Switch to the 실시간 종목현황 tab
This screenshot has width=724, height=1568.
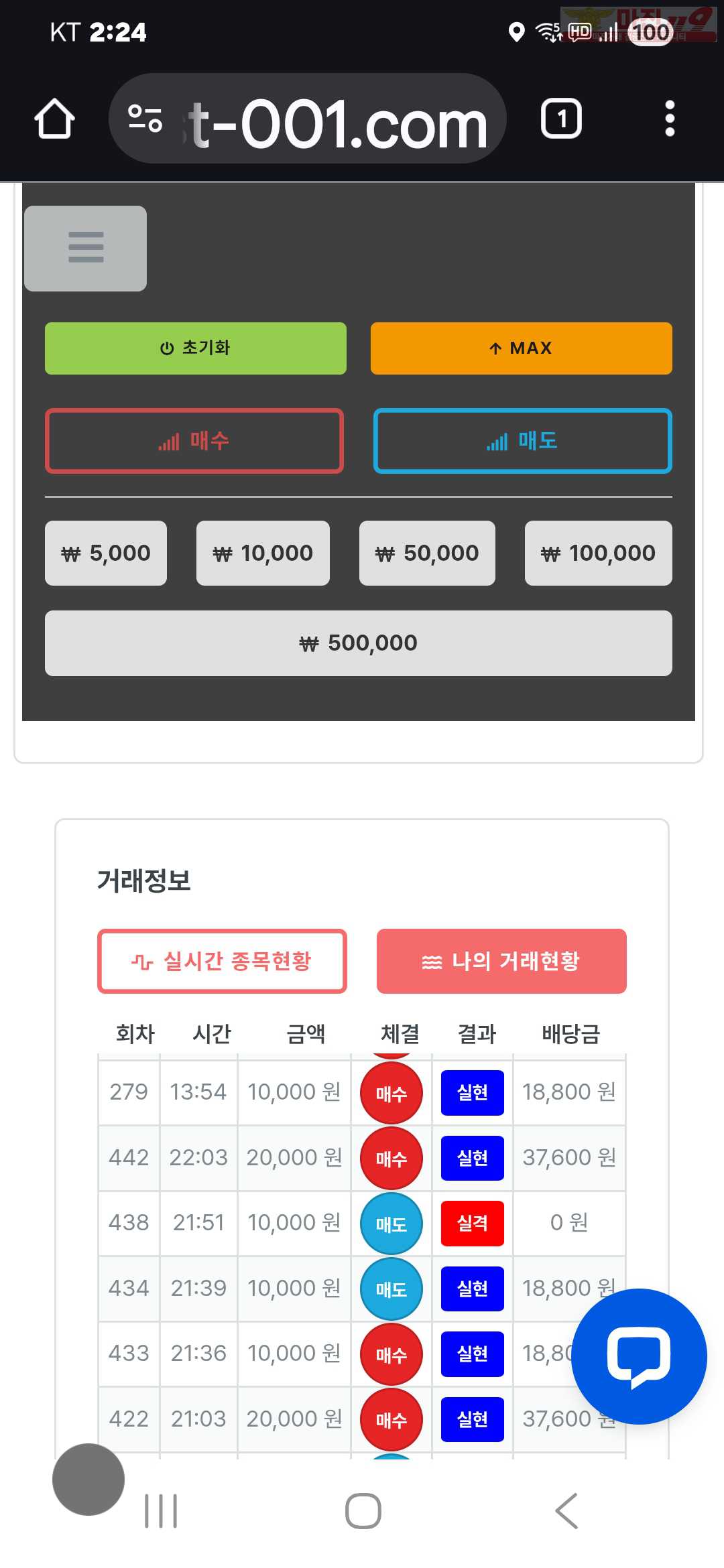coord(222,962)
